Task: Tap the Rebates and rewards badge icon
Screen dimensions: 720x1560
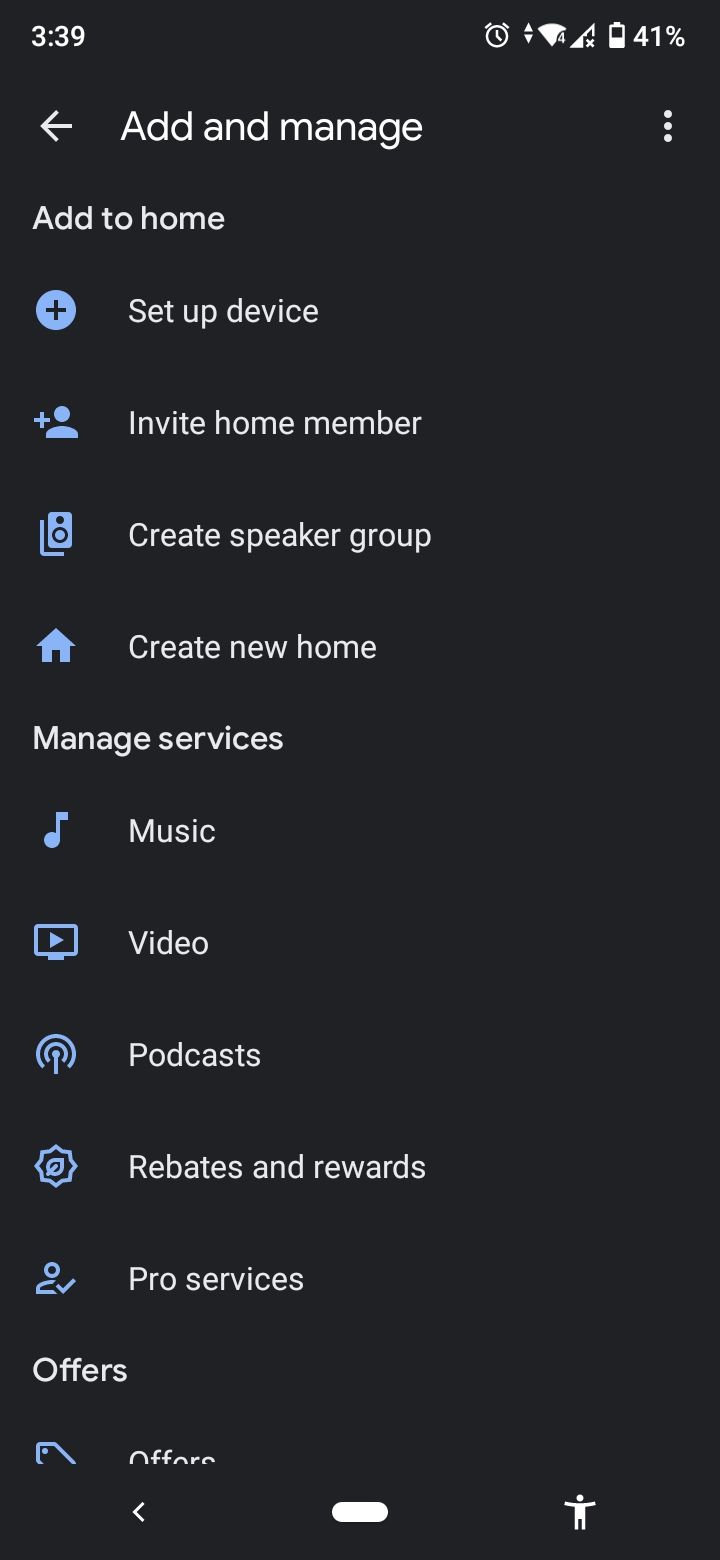Action: coord(55,1165)
